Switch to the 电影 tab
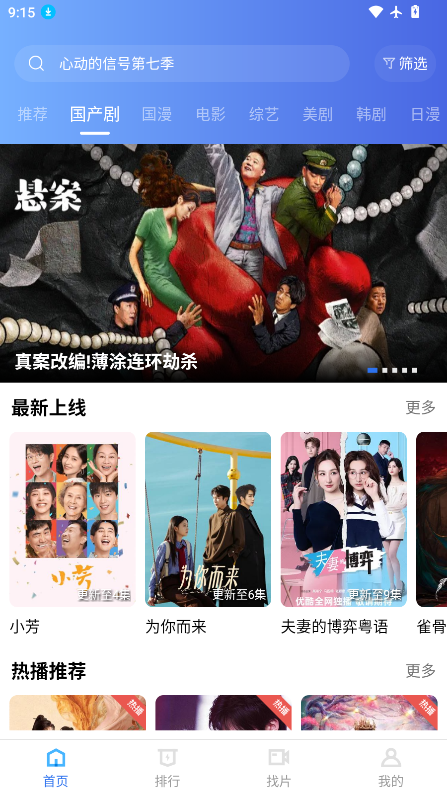The image size is (447, 795). tap(210, 114)
